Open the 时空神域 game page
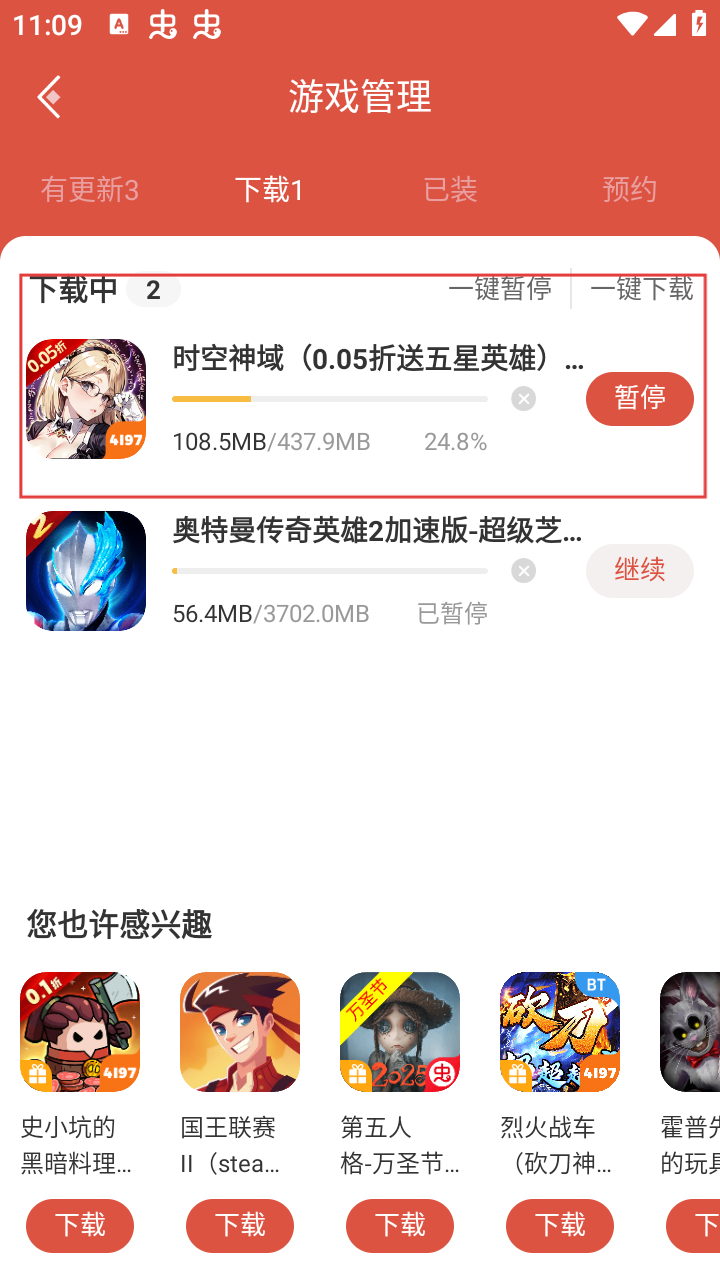 (86, 399)
